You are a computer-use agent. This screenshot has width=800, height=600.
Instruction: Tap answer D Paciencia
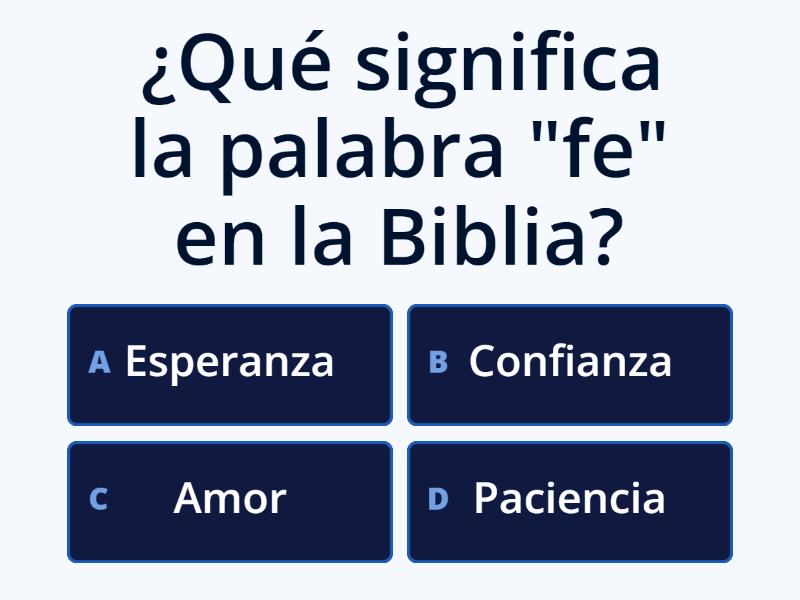point(570,501)
